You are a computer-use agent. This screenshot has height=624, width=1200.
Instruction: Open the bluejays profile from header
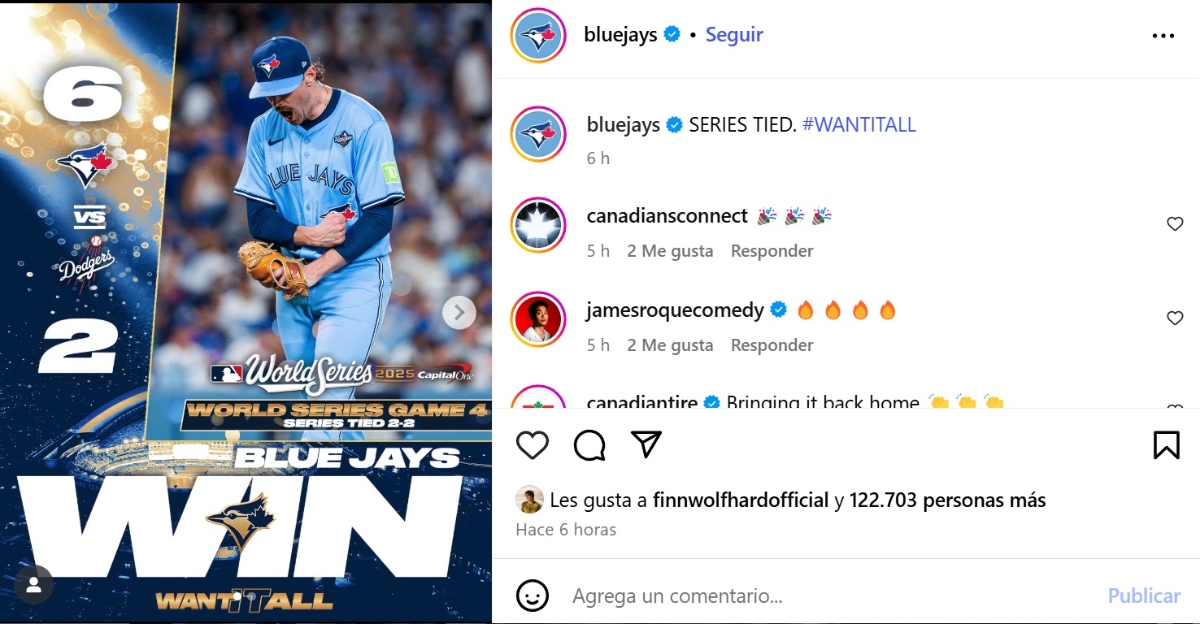[x=620, y=34]
